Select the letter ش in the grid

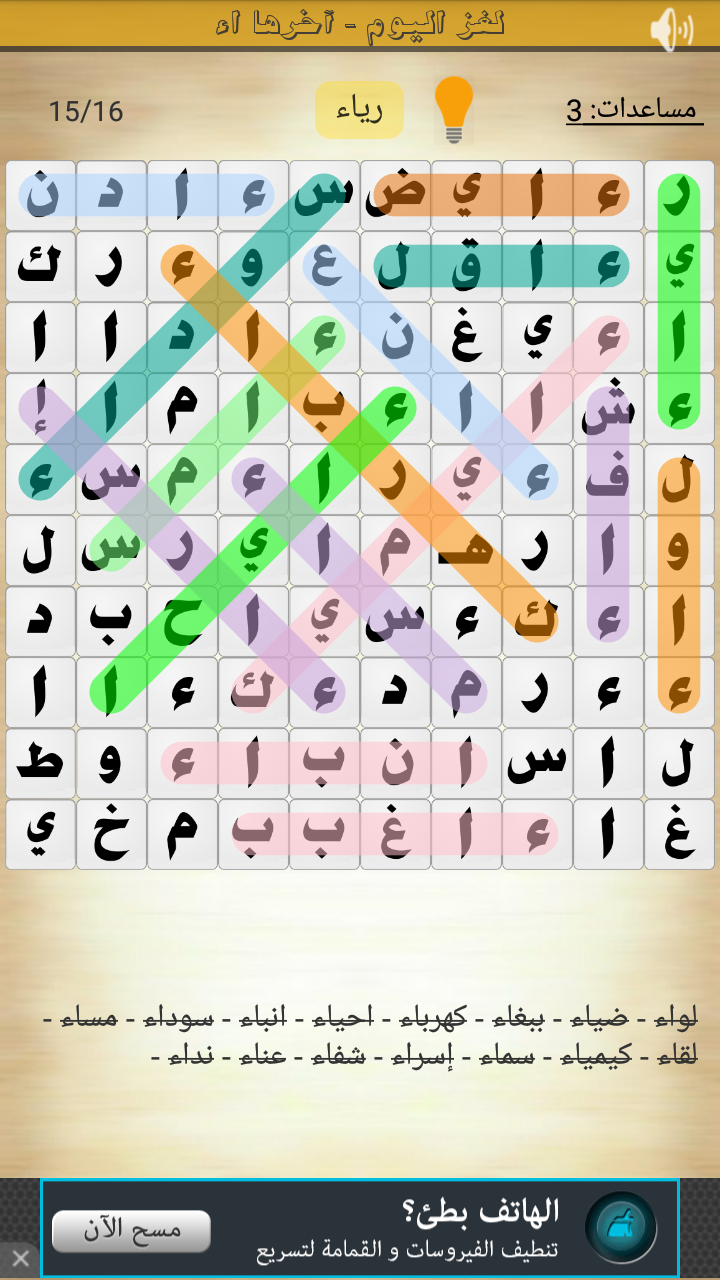tap(608, 408)
